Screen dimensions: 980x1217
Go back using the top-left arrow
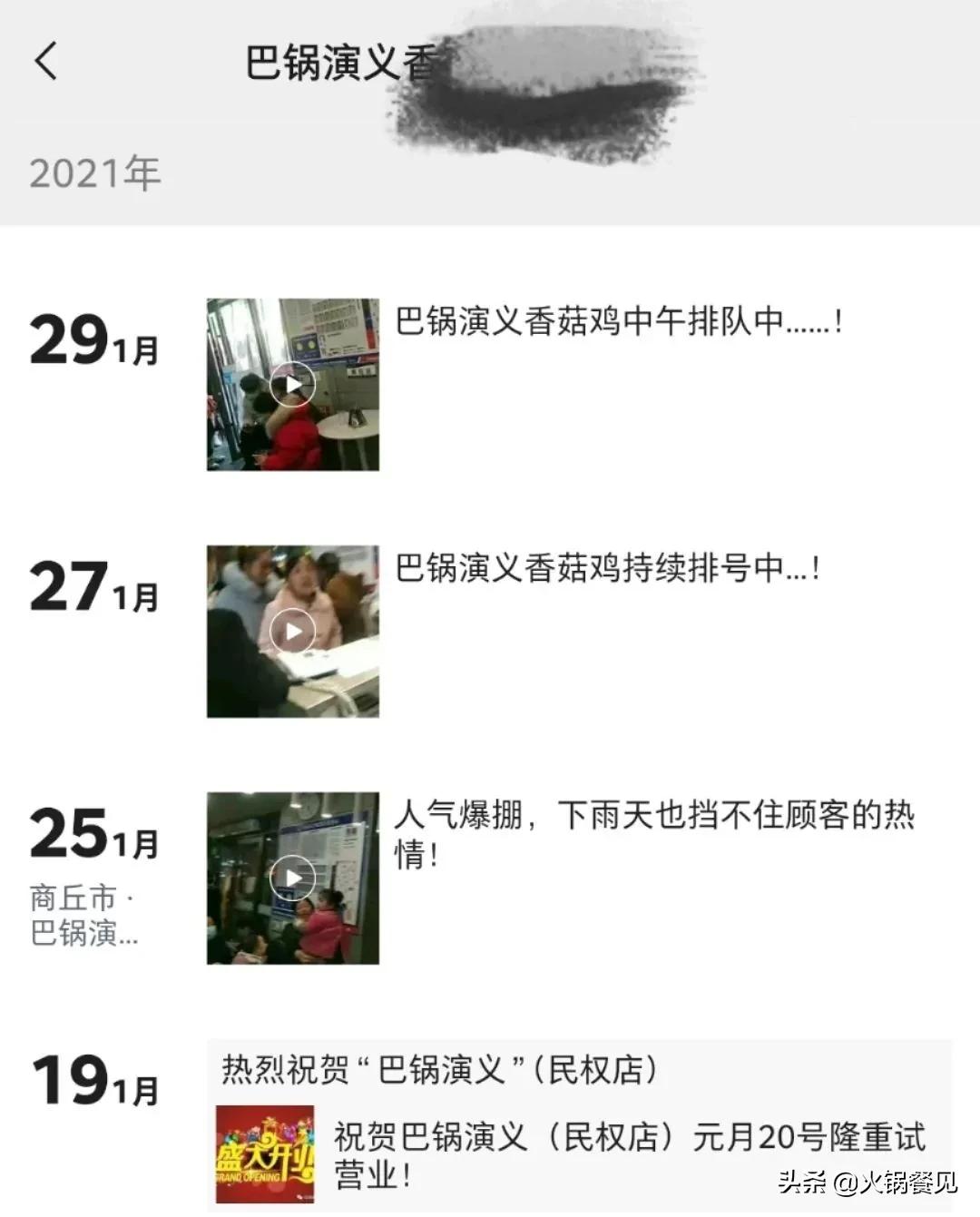tap(46, 62)
